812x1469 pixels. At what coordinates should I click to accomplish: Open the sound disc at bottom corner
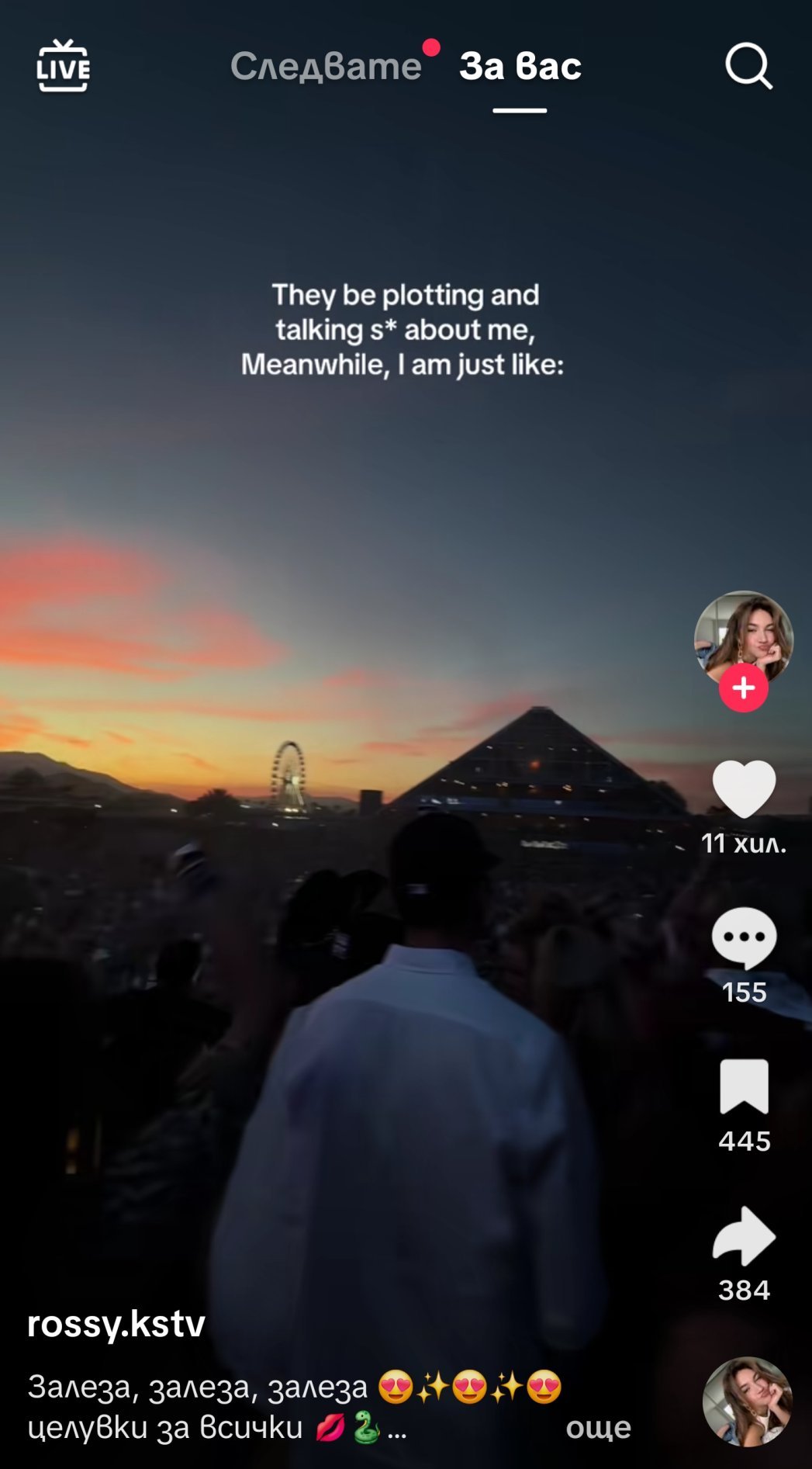click(747, 1401)
